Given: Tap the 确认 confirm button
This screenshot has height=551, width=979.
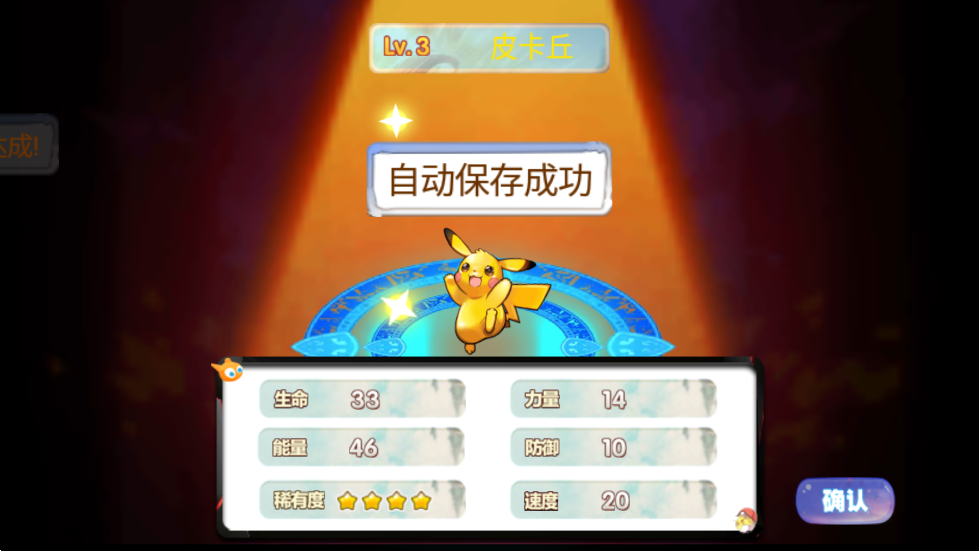Looking at the screenshot, I should click(844, 501).
